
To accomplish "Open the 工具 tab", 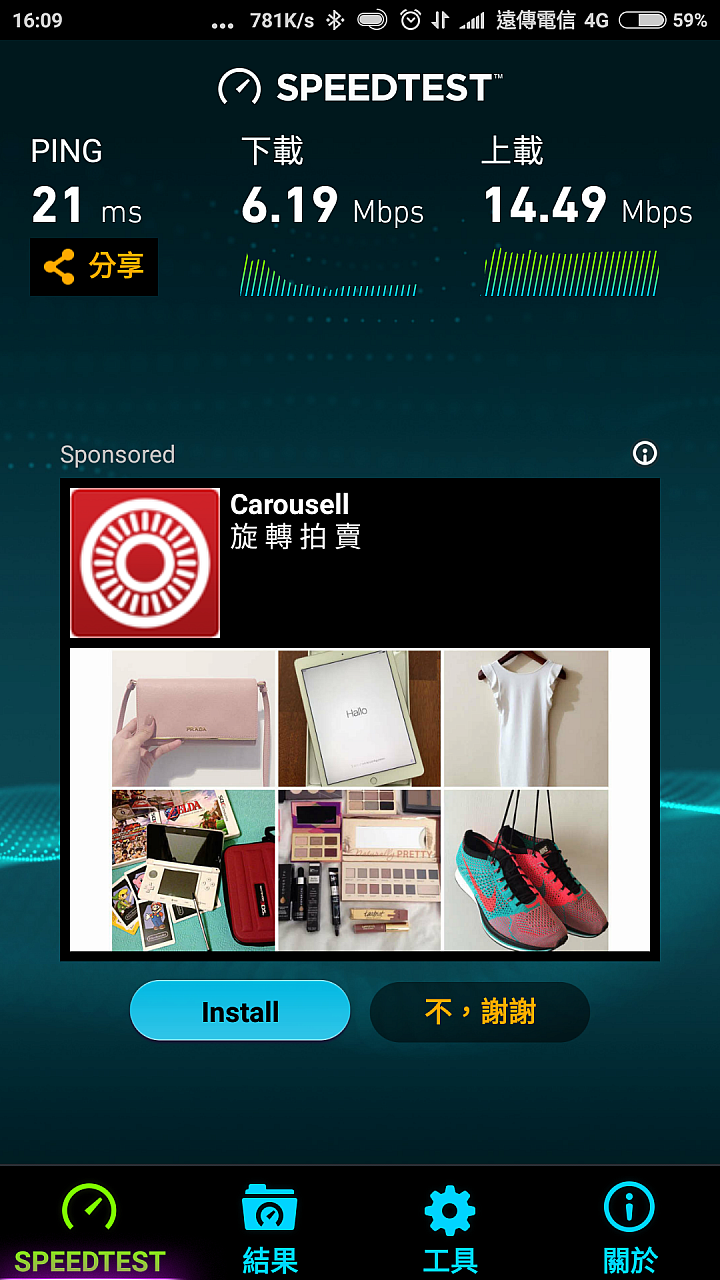I will [450, 1228].
